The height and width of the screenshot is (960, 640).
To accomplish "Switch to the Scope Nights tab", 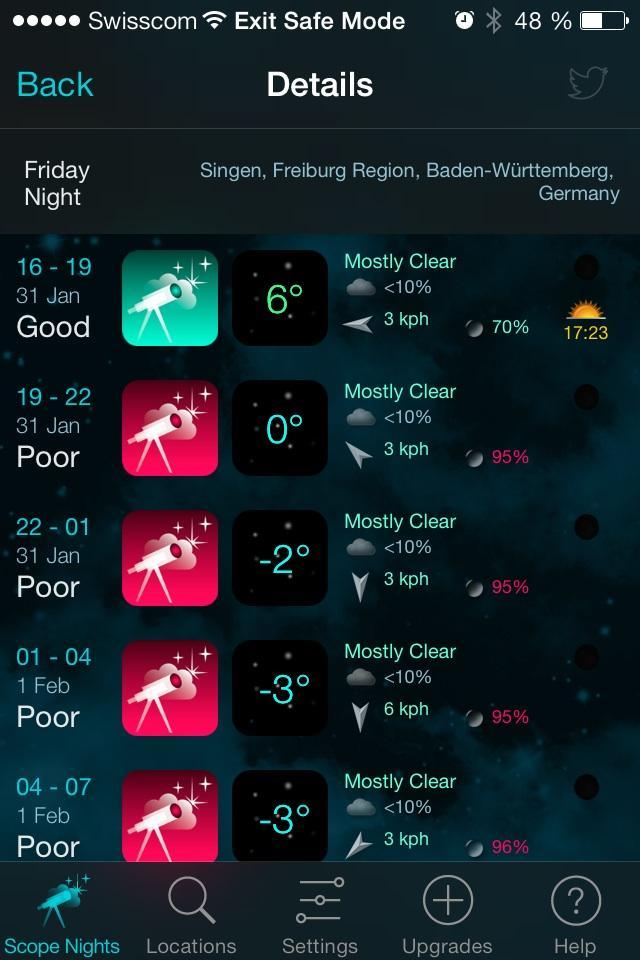I will 62,913.
